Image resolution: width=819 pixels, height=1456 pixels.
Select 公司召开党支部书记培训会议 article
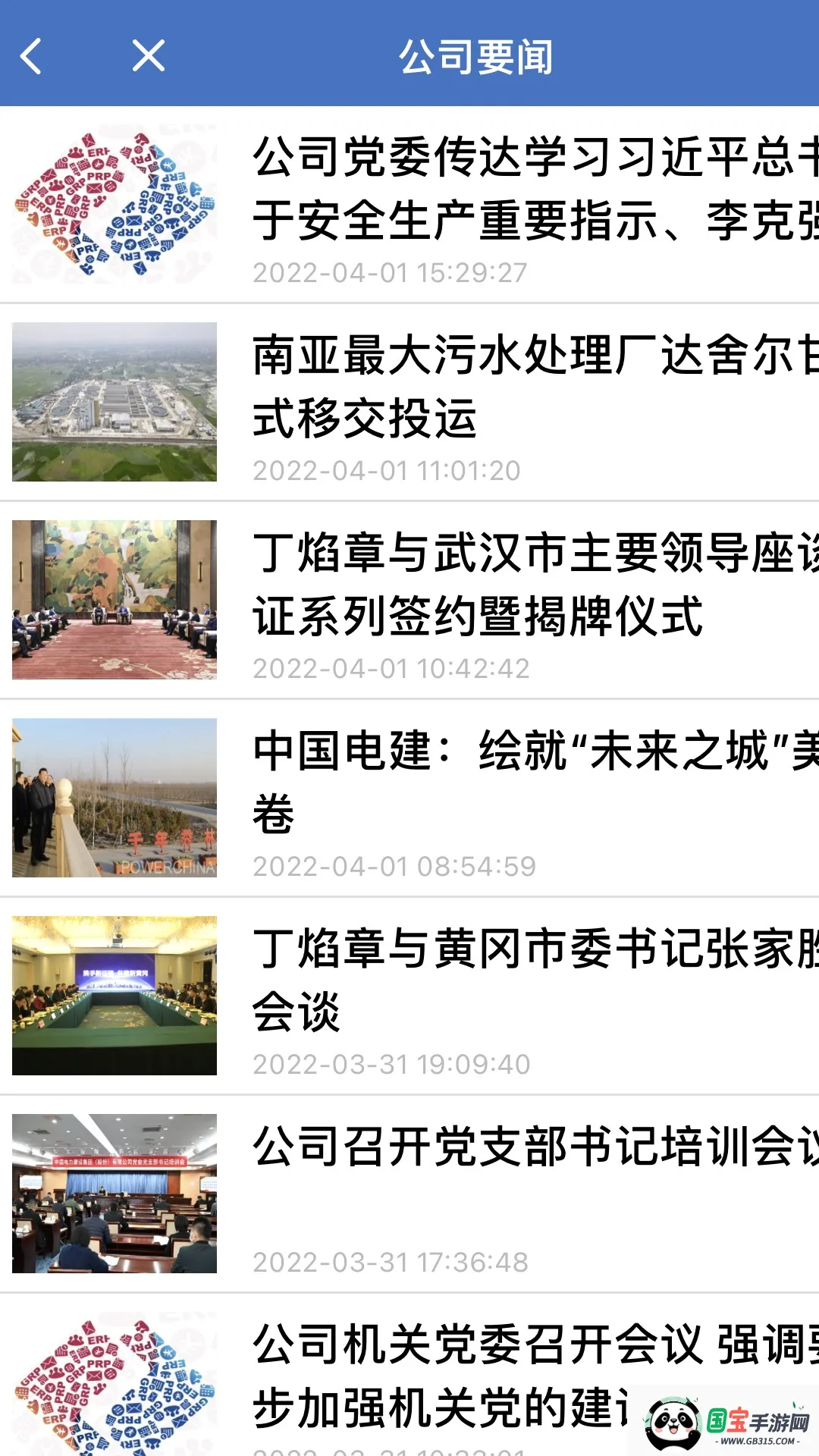[531, 1147]
